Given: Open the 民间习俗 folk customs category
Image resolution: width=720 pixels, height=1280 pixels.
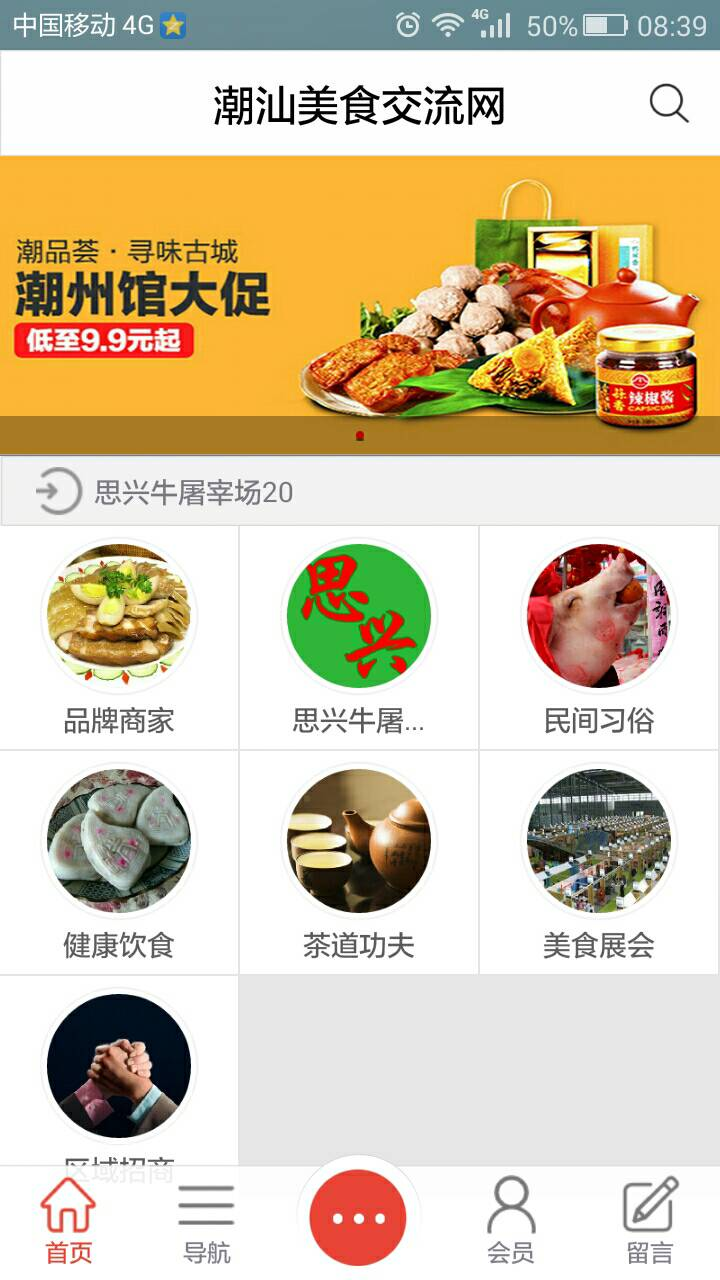Looking at the screenshot, I should pos(599,640).
